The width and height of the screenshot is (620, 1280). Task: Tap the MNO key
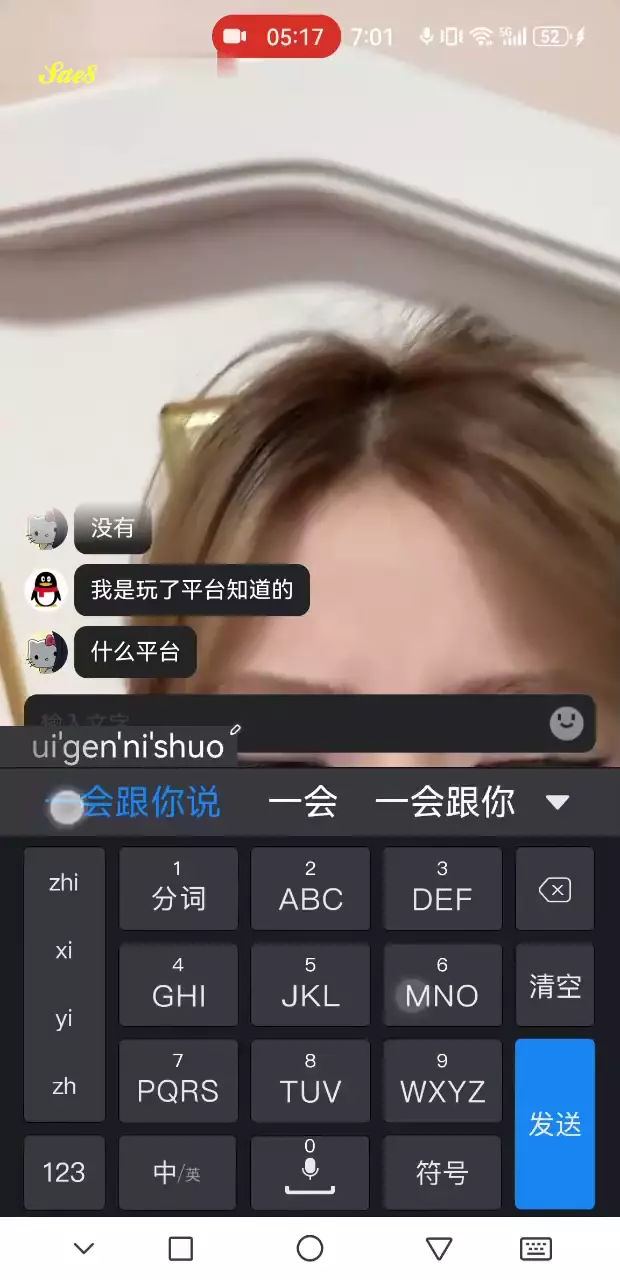[x=442, y=985]
